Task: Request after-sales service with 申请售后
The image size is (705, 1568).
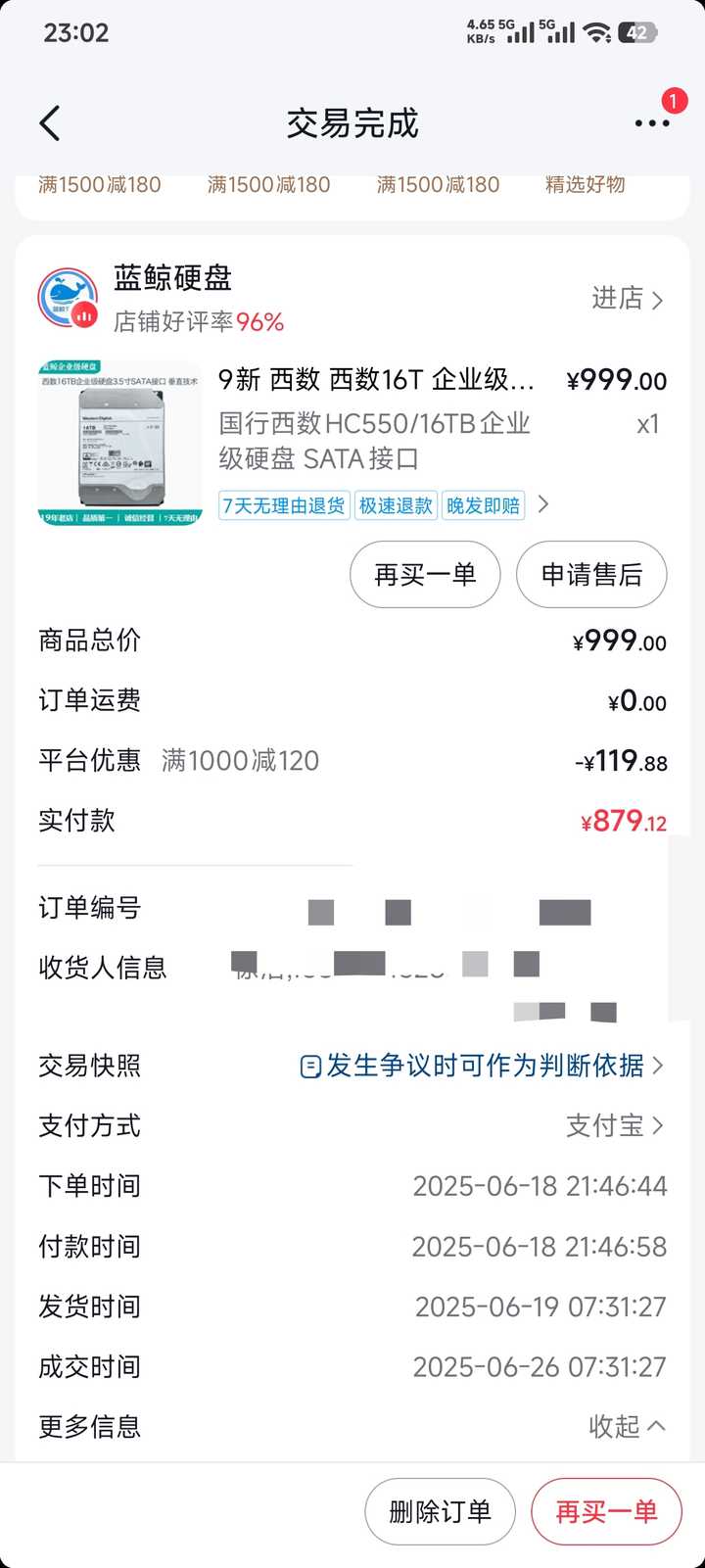Action: pos(591,575)
